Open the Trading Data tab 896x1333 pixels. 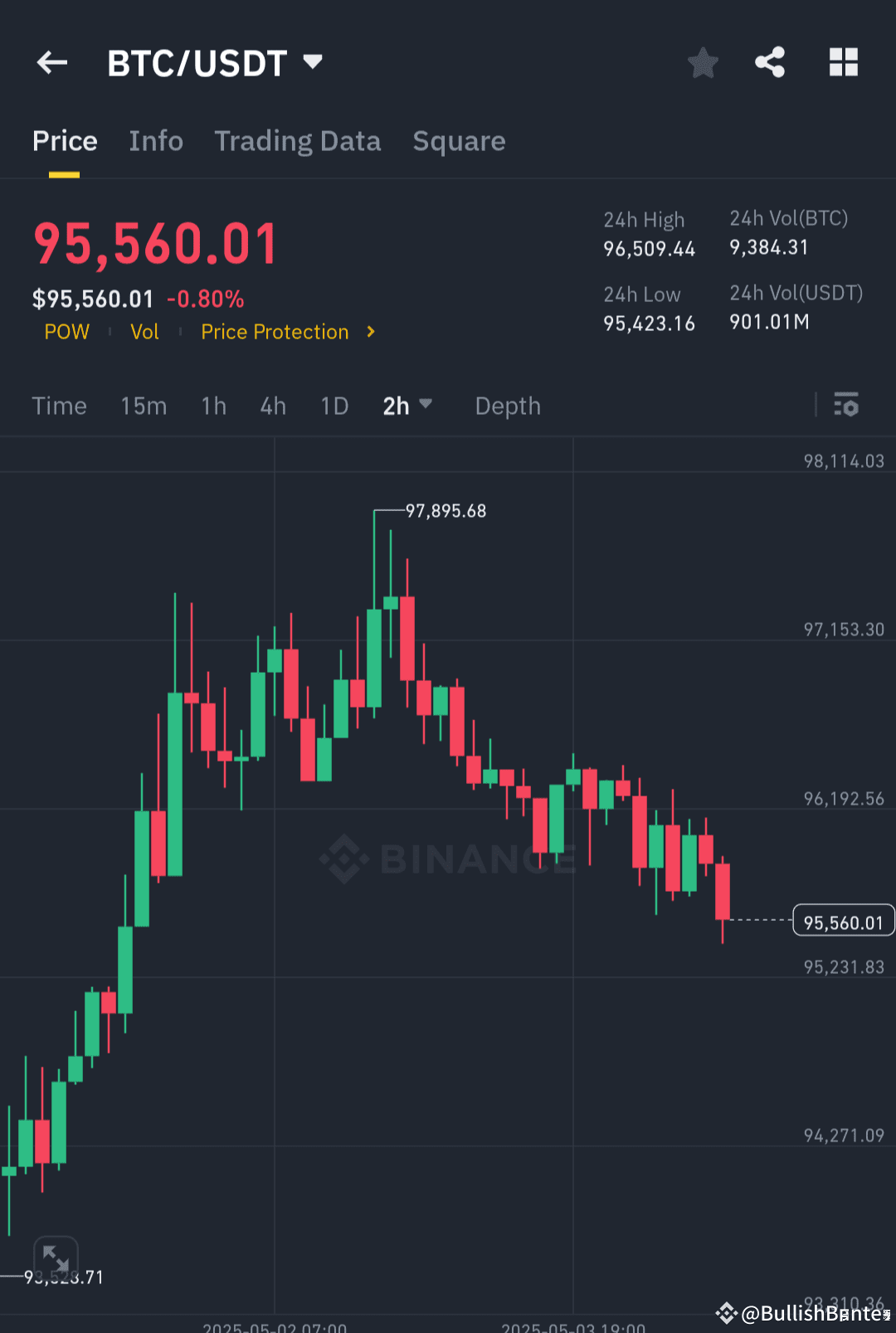[297, 141]
